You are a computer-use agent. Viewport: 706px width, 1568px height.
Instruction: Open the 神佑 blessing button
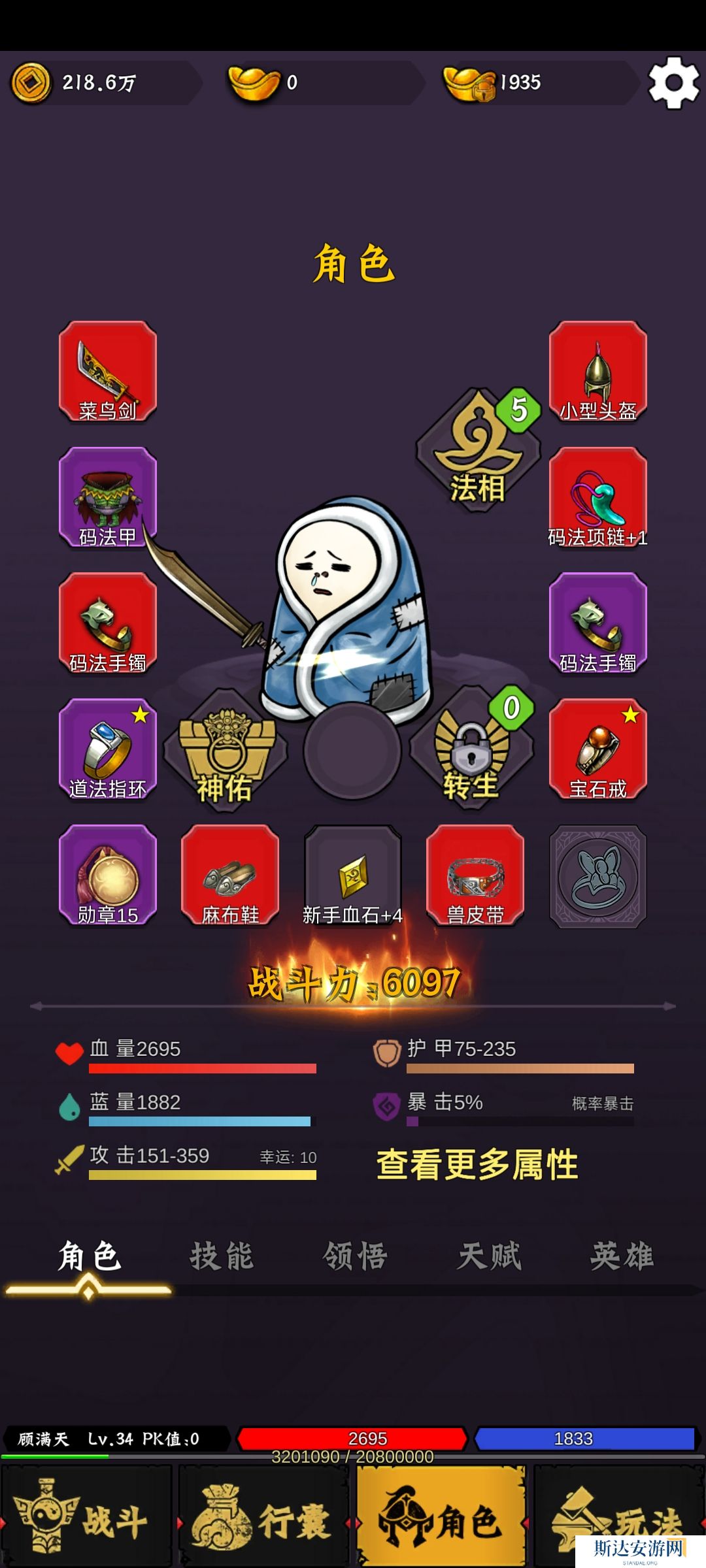(x=225, y=751)
